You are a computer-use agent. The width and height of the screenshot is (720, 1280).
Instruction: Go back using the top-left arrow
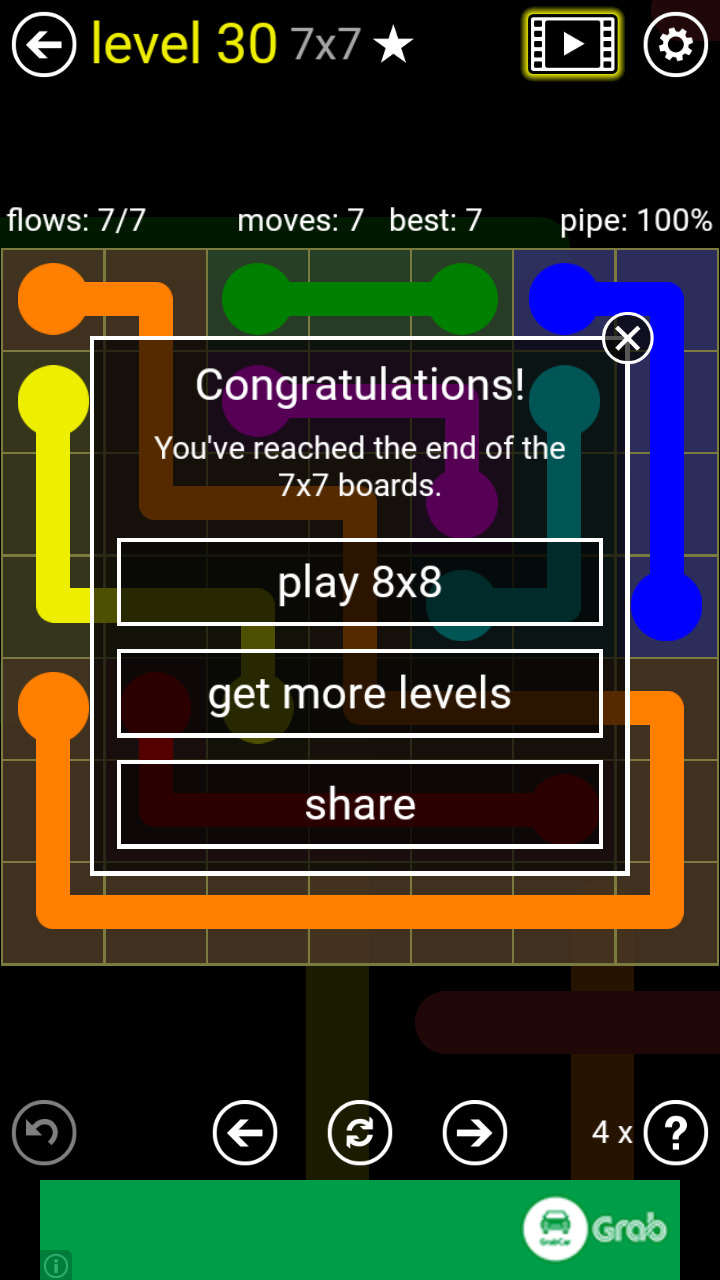pyautogui.click(x=44, y=45)
